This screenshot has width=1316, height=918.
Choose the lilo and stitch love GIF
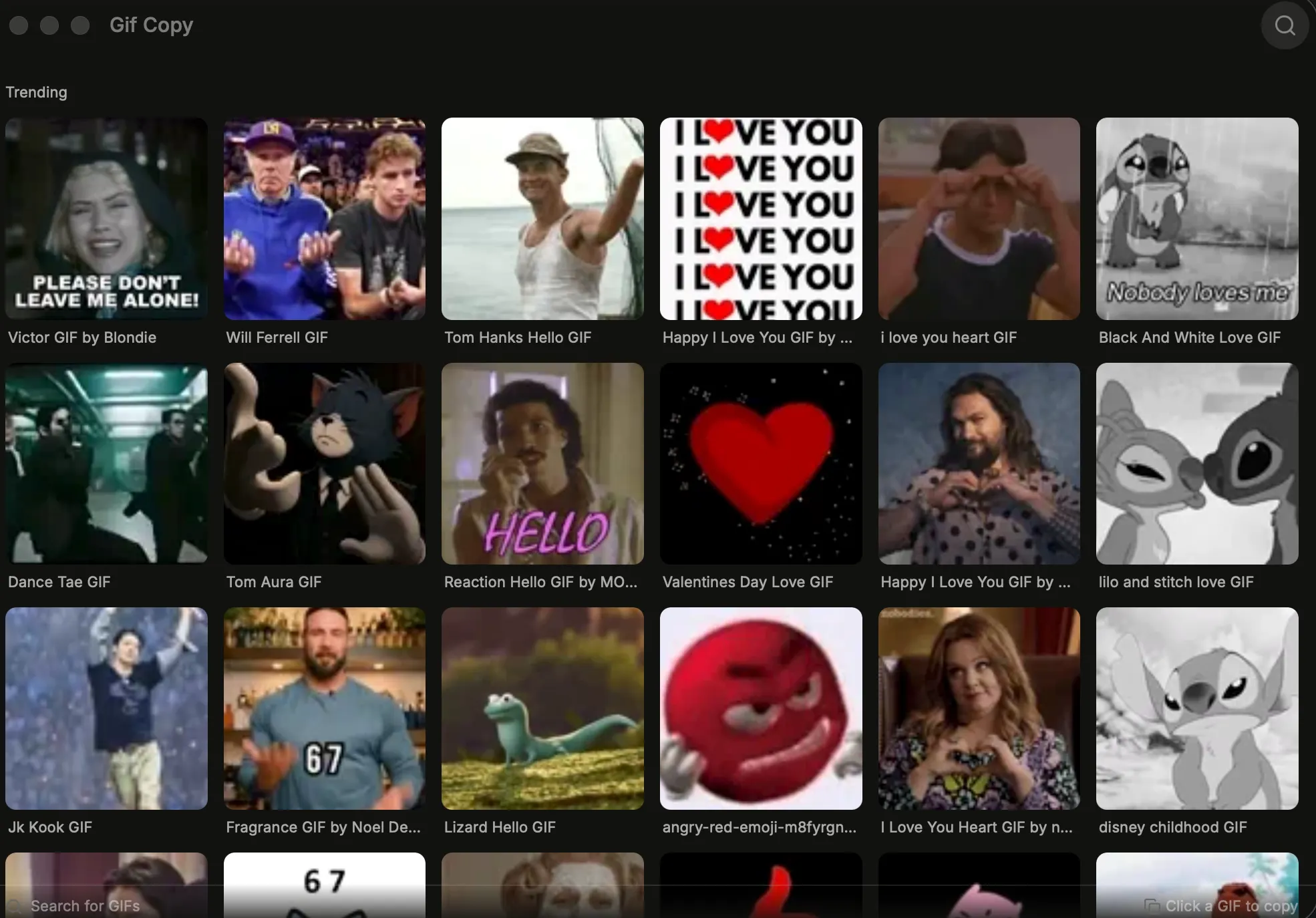pyautogui.click(x=1197, y=463)
